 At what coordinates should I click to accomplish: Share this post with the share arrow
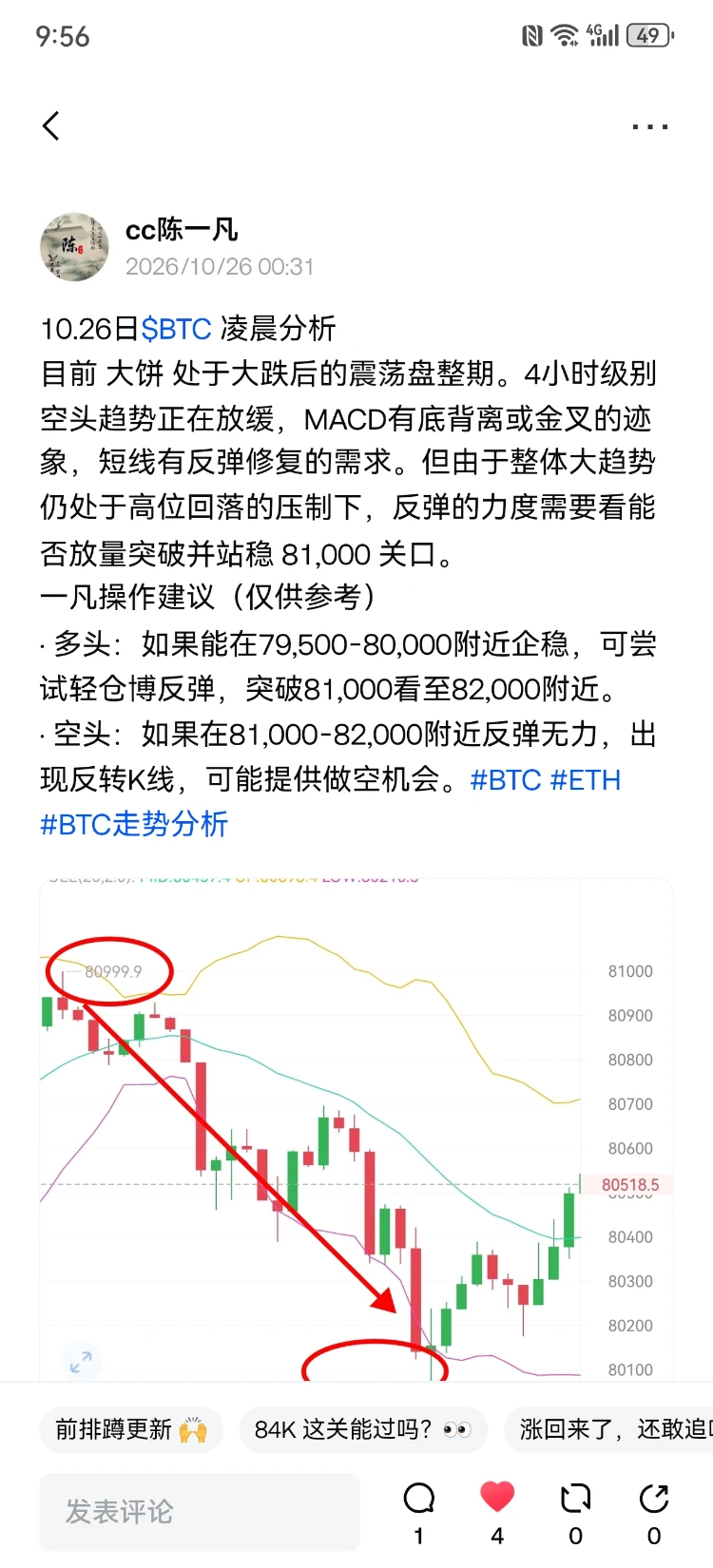click(x=654, y=1499)
